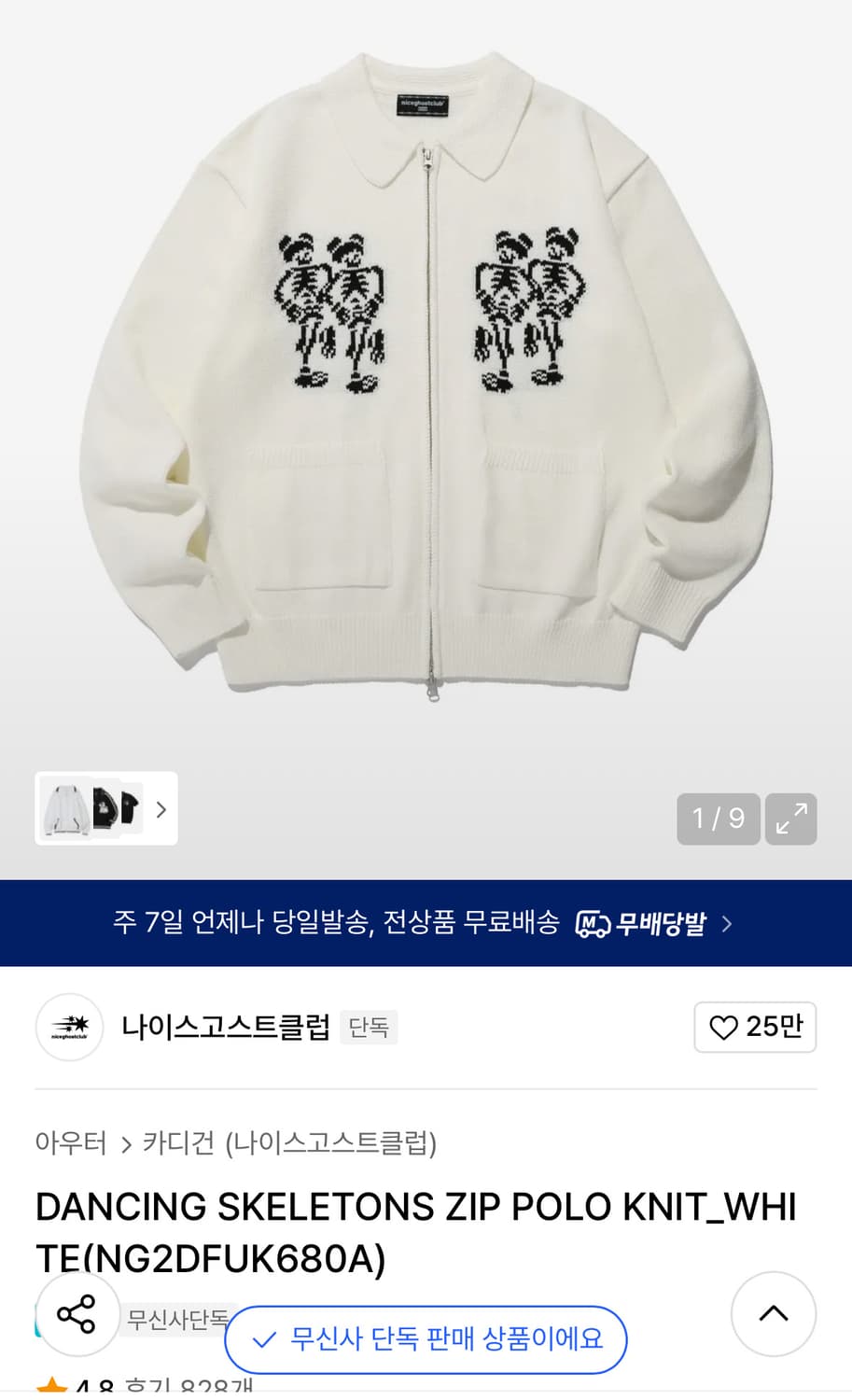Click the Nice Ghost Club circular brand logo
The image size is (852, 1400).
(69, 1027)
